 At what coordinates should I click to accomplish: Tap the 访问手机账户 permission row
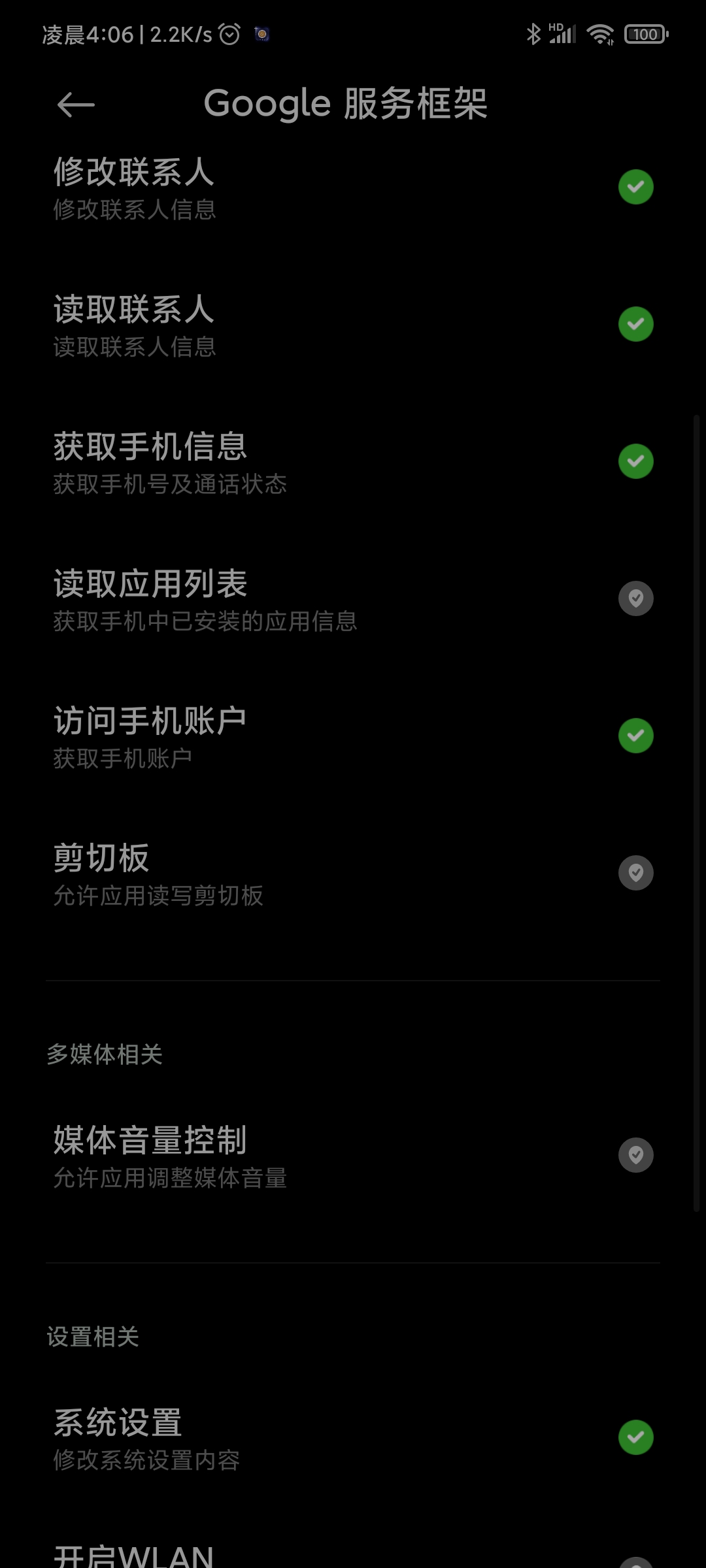click(x=353, y=736)
